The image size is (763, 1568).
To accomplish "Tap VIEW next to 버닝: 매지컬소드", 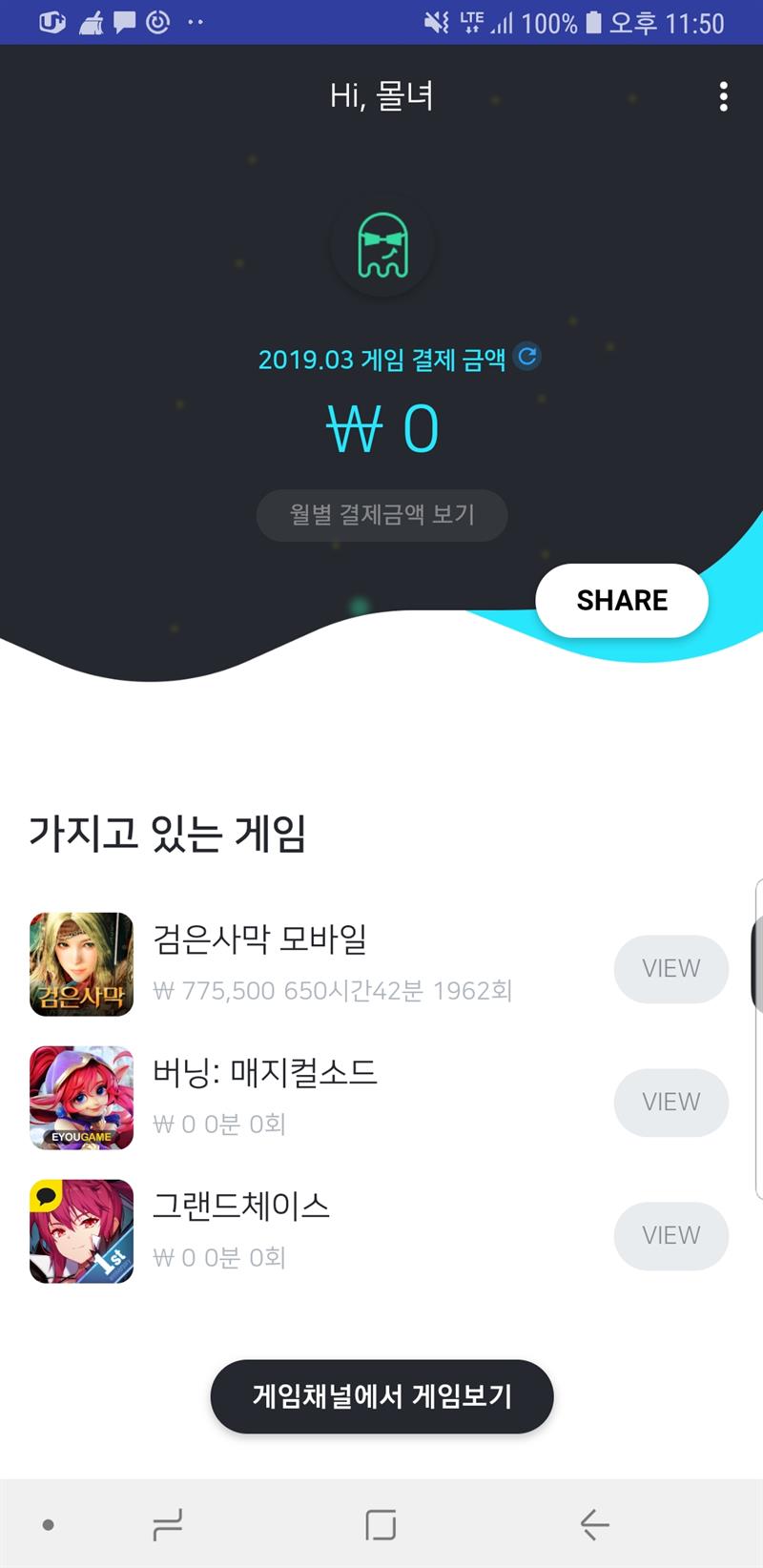I will (x=670, y=1102).
